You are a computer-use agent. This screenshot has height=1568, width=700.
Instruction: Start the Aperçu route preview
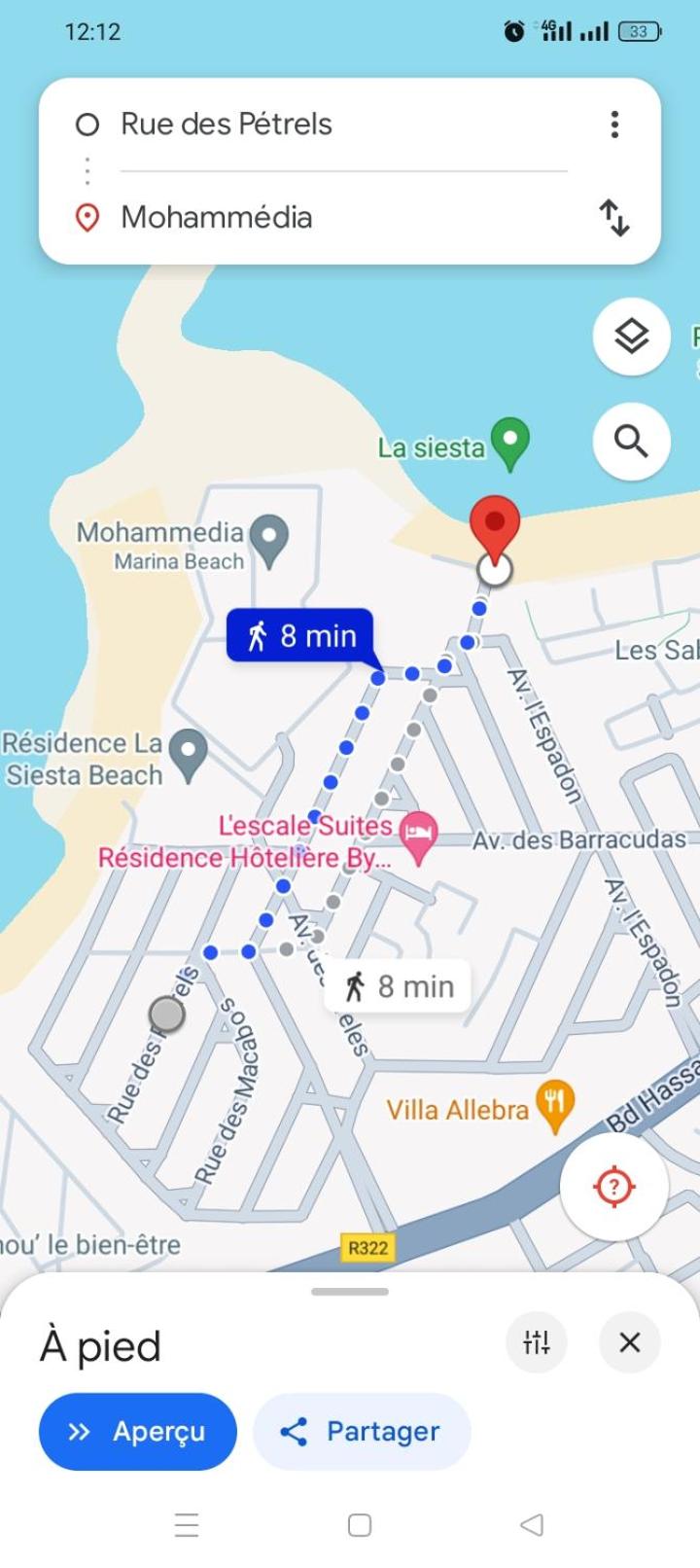[138, 1432]
